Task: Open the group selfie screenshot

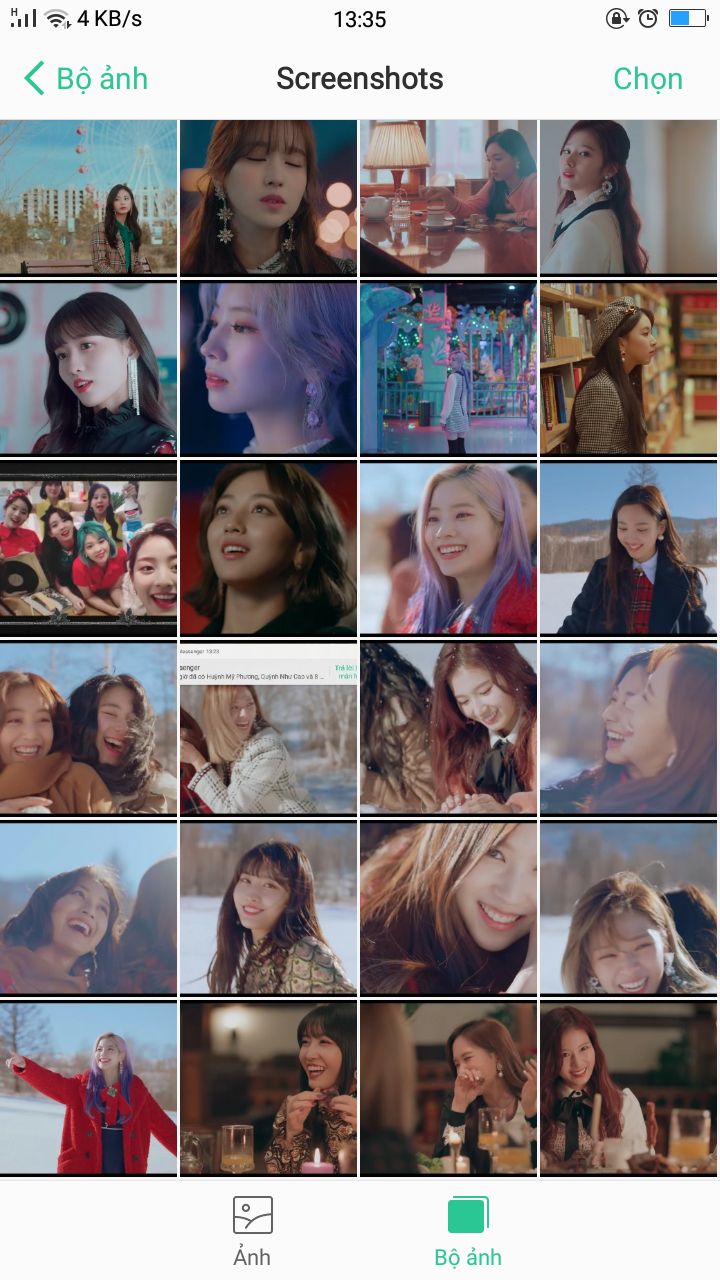Action: pyautogui.click(x=88, y=548)
